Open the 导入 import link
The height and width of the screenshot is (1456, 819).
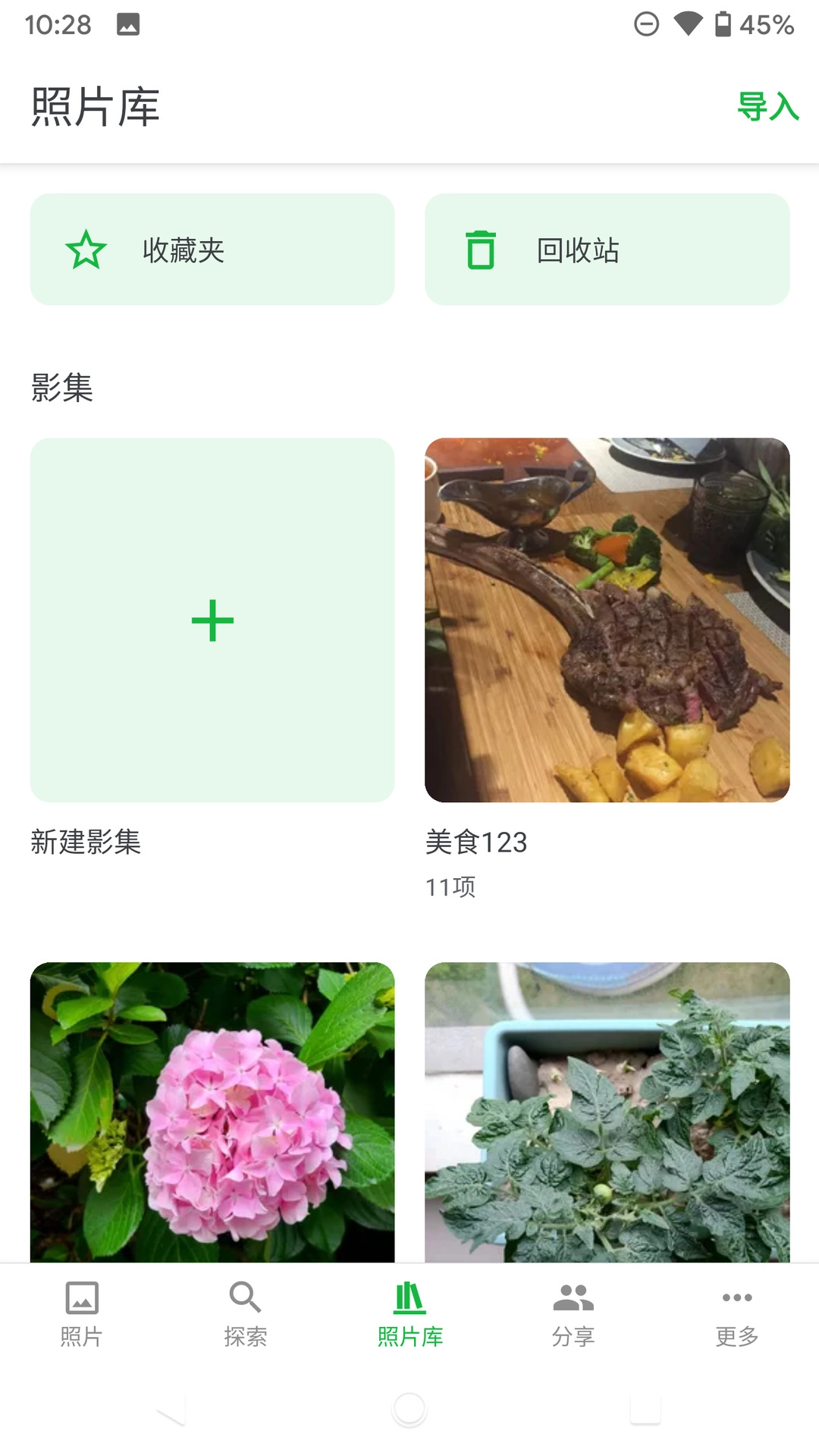pos(769,108)
